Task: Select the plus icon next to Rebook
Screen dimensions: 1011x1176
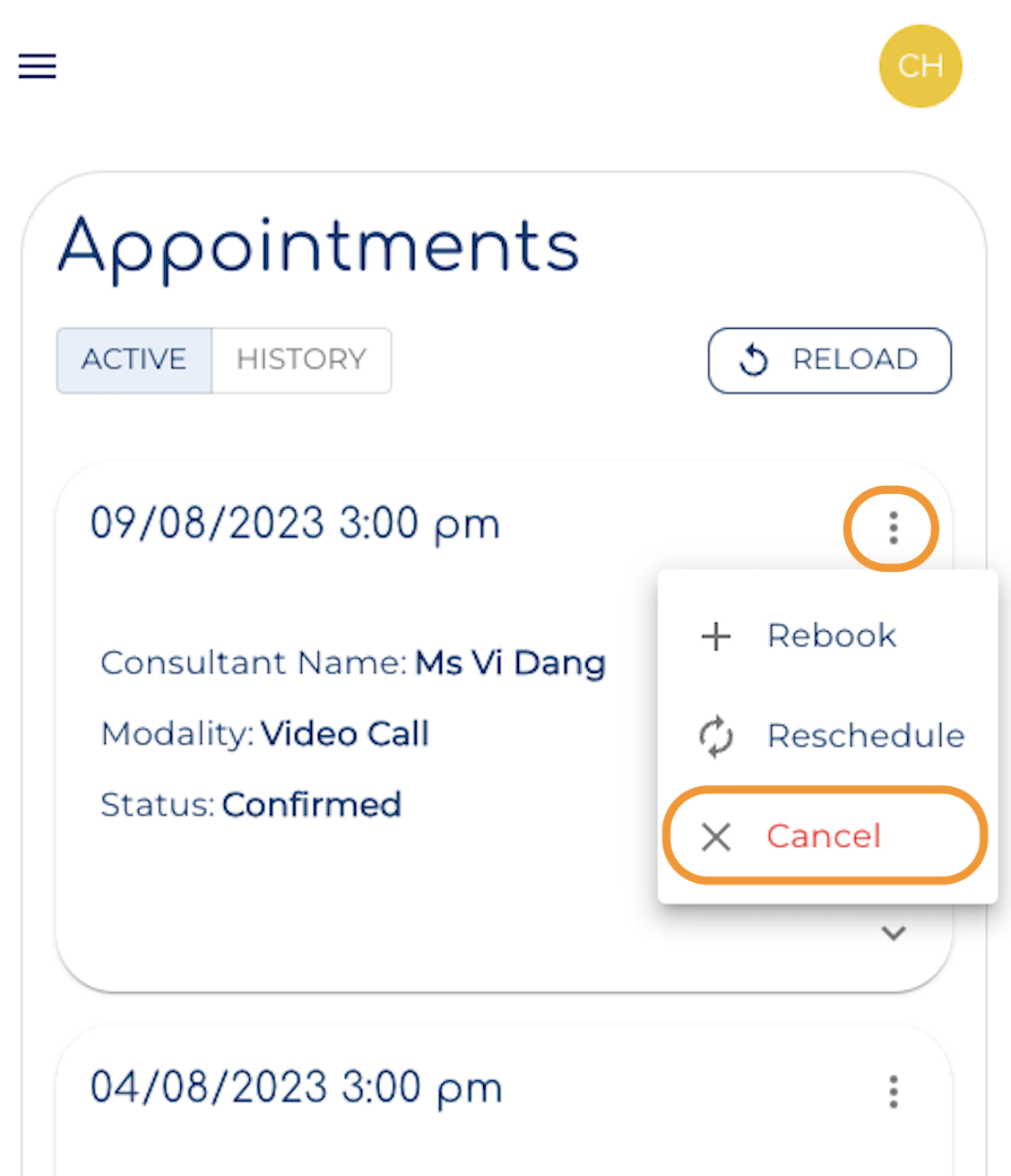Action: 715,636
